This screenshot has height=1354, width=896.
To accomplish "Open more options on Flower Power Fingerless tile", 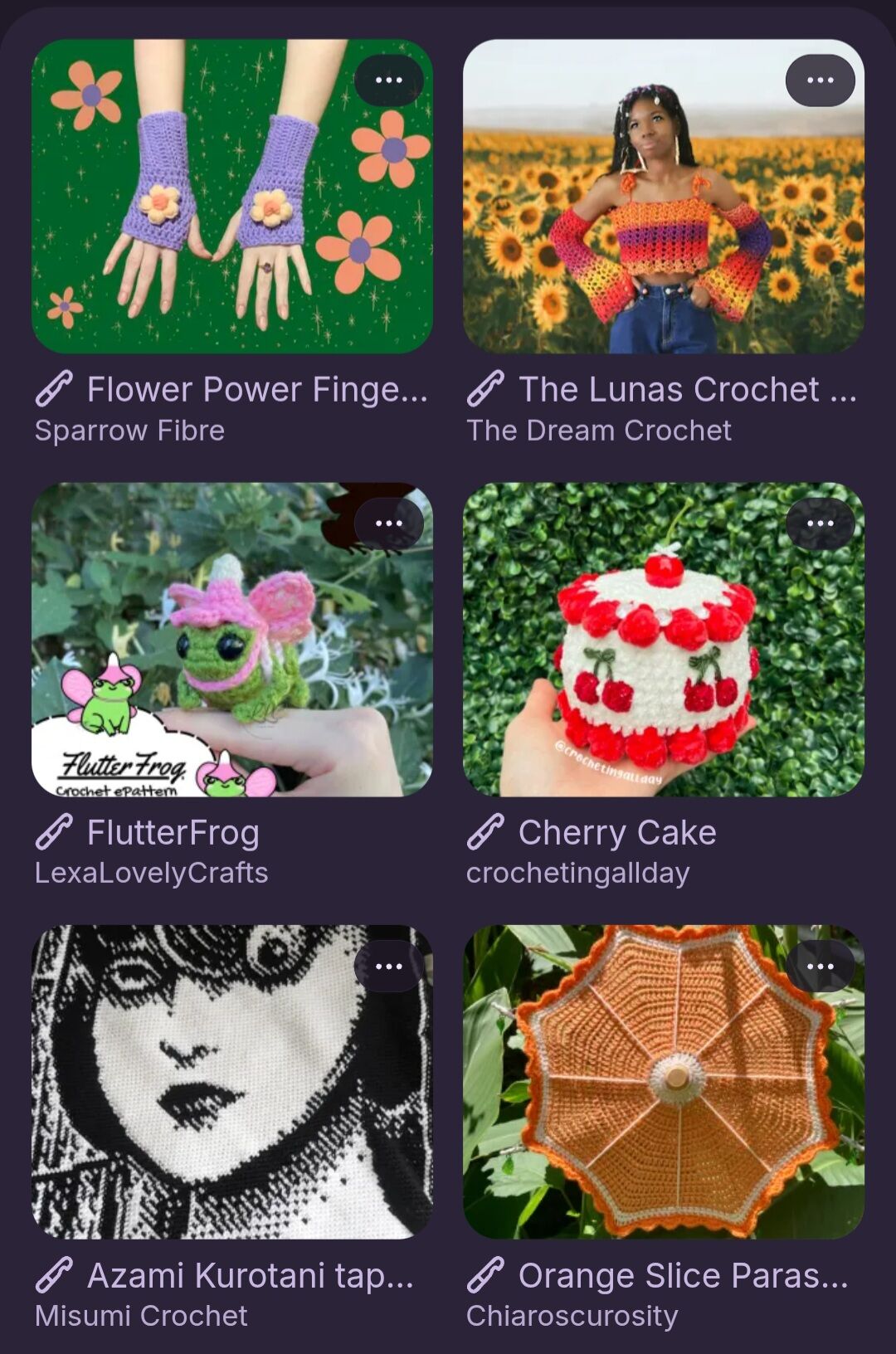I will (x=388, y=80).
